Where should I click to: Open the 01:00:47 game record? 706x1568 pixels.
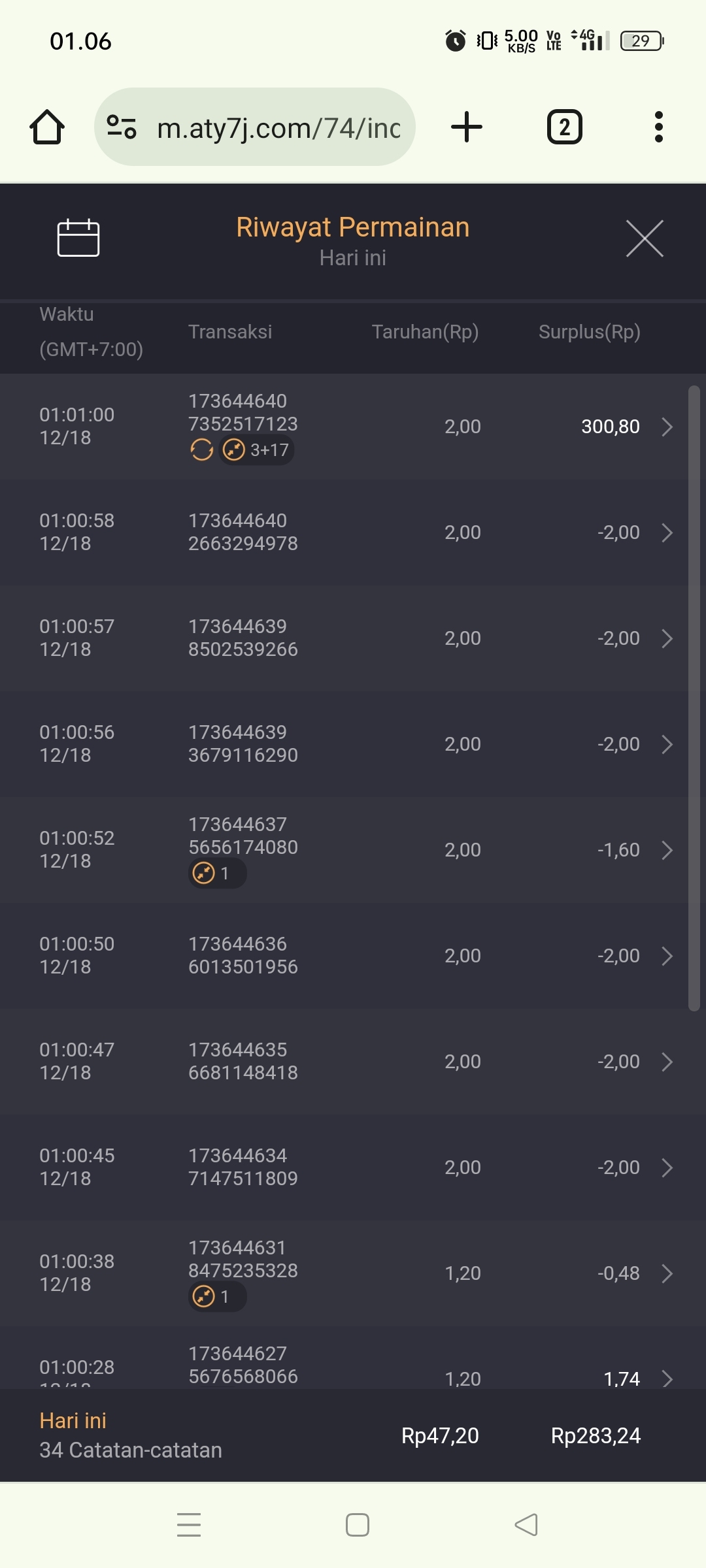coord(666,1062)
